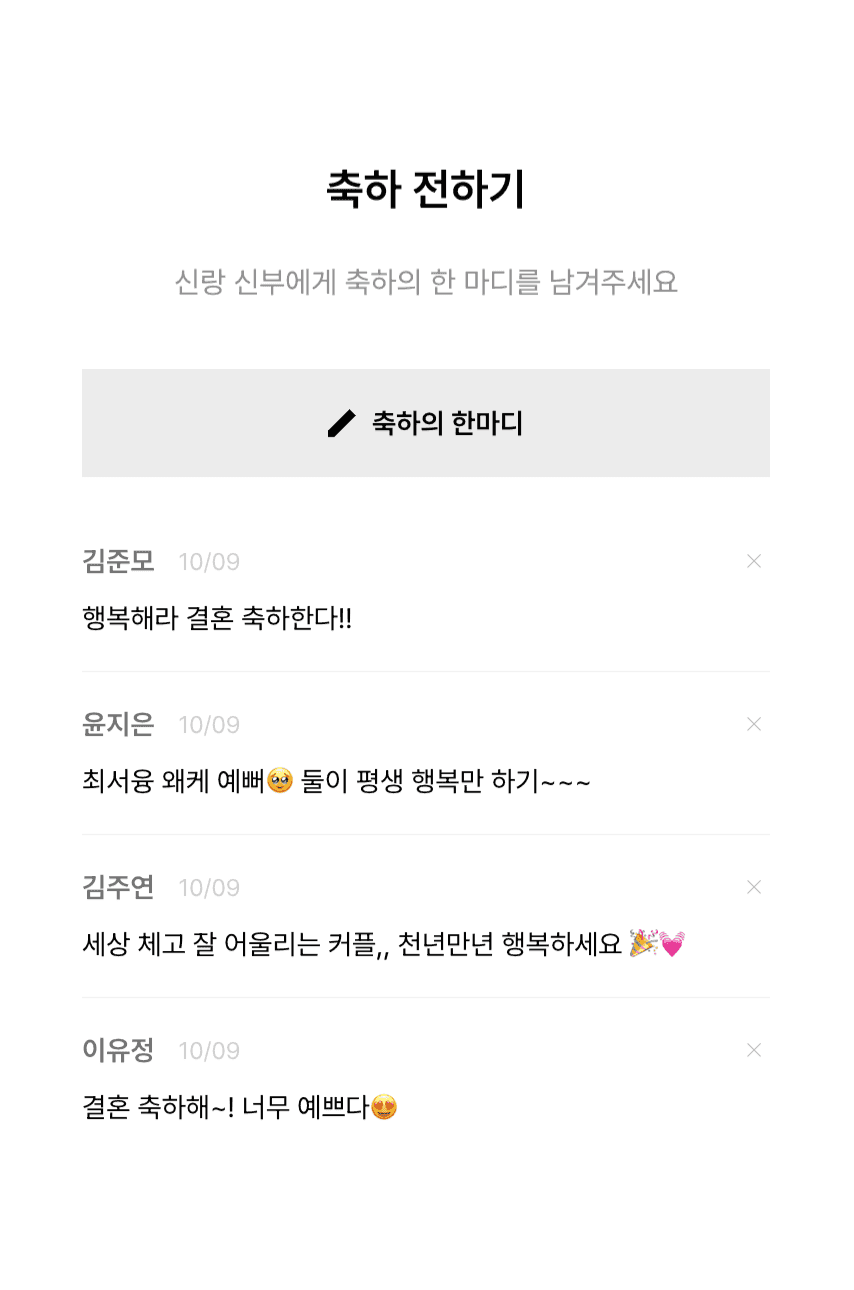Select the name 김준모
The image size is (854, 1290).
(x=117, y=561)
